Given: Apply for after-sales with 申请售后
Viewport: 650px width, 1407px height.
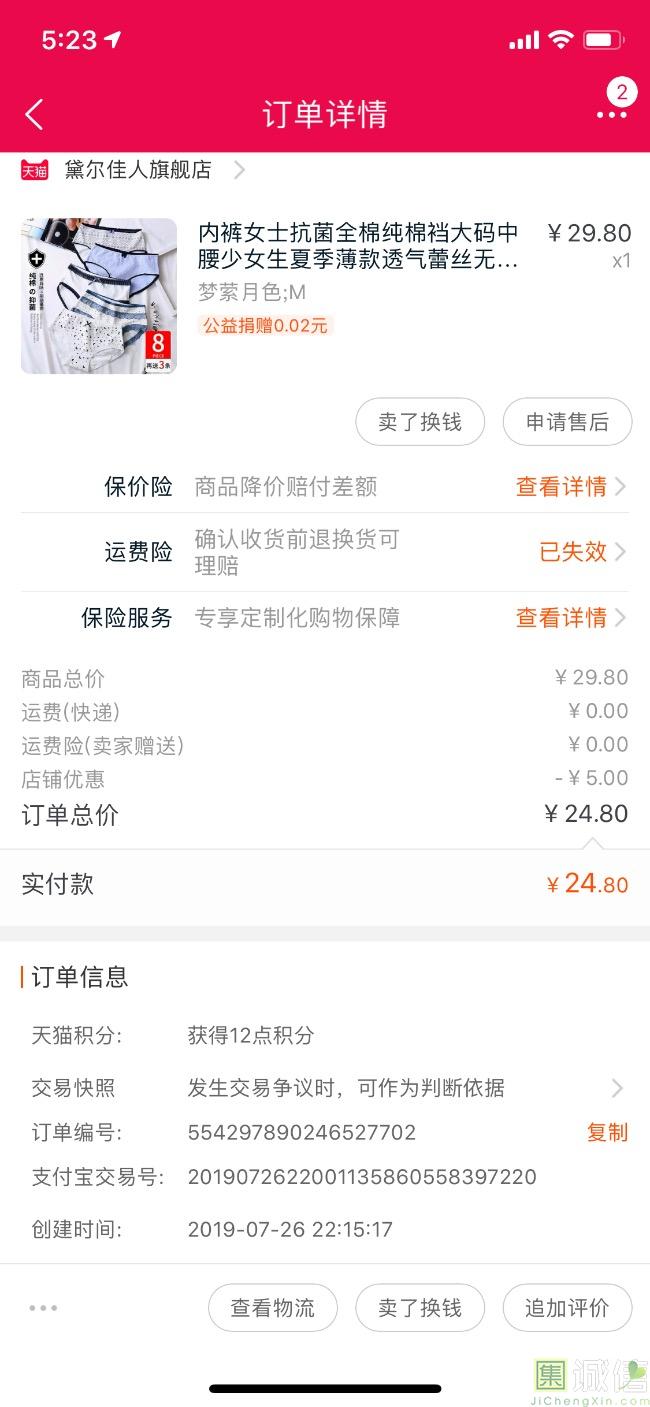Looking at the screenshot, I should [567, 422].
